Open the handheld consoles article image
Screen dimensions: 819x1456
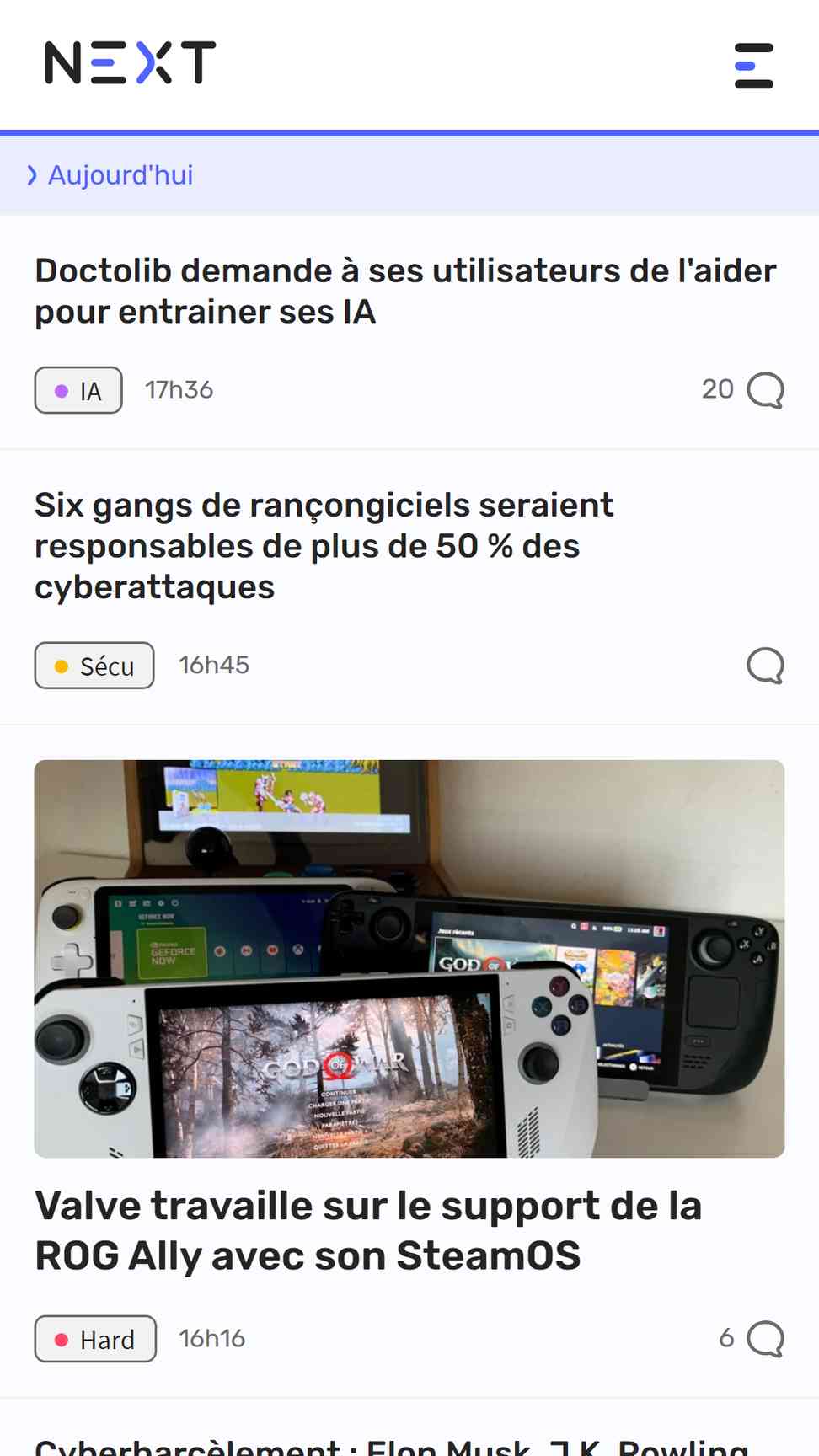pyautogui.click(x=409, y=959)
